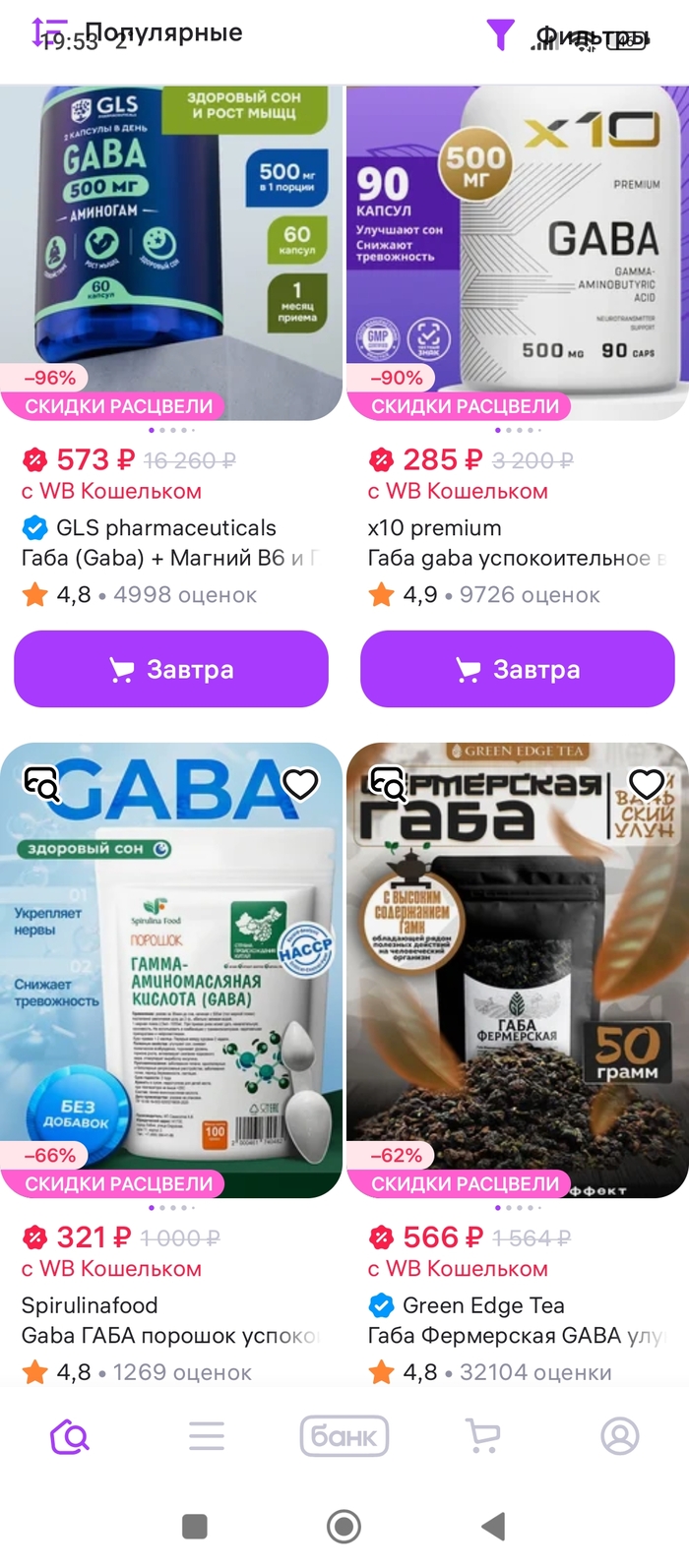Open the Фильтры filter panel
The image size is (689, 1568).
571,36
